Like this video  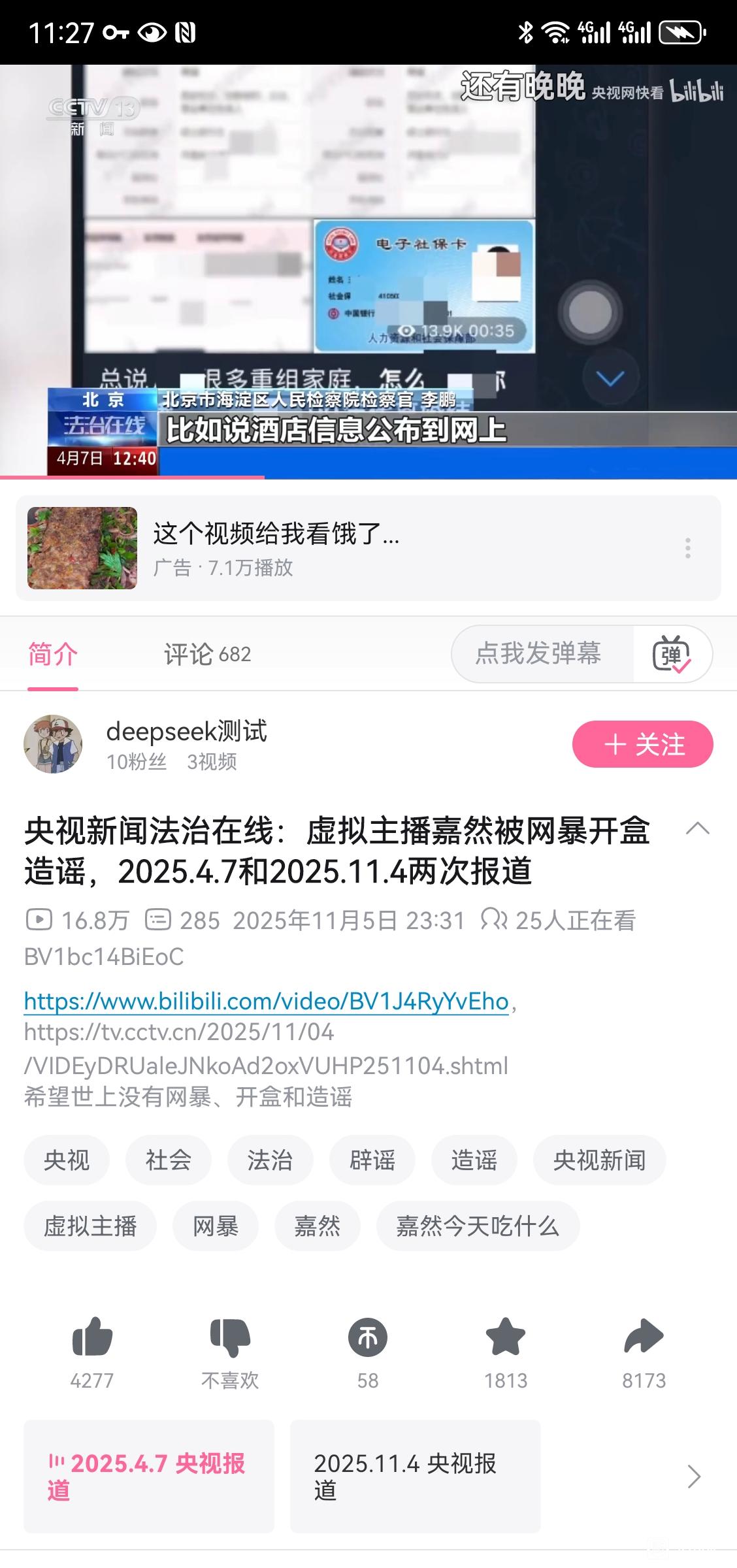tap(92, 1337)
